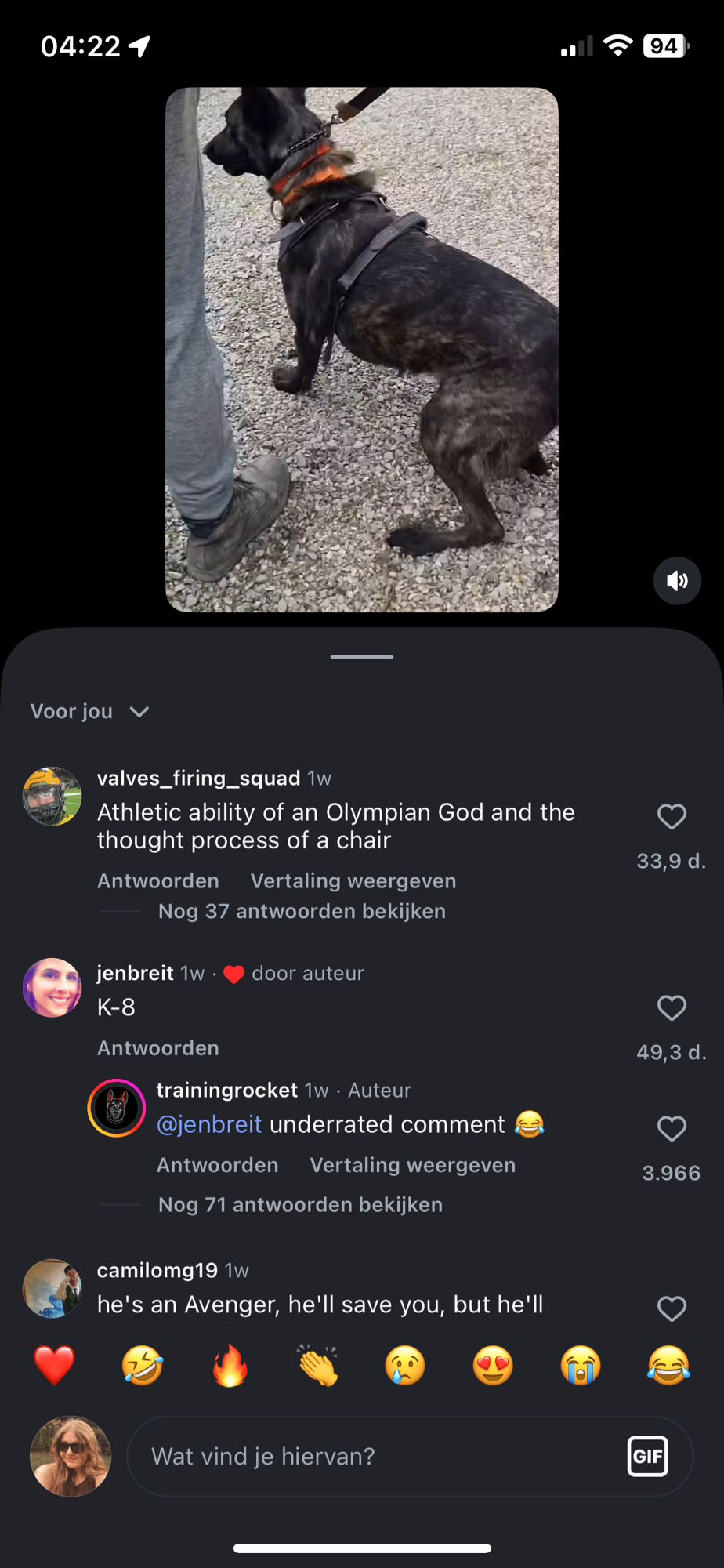The image size is (724, 1568).
Task: Insert the heart-eyes emoji
Action: pos(493,1365)
